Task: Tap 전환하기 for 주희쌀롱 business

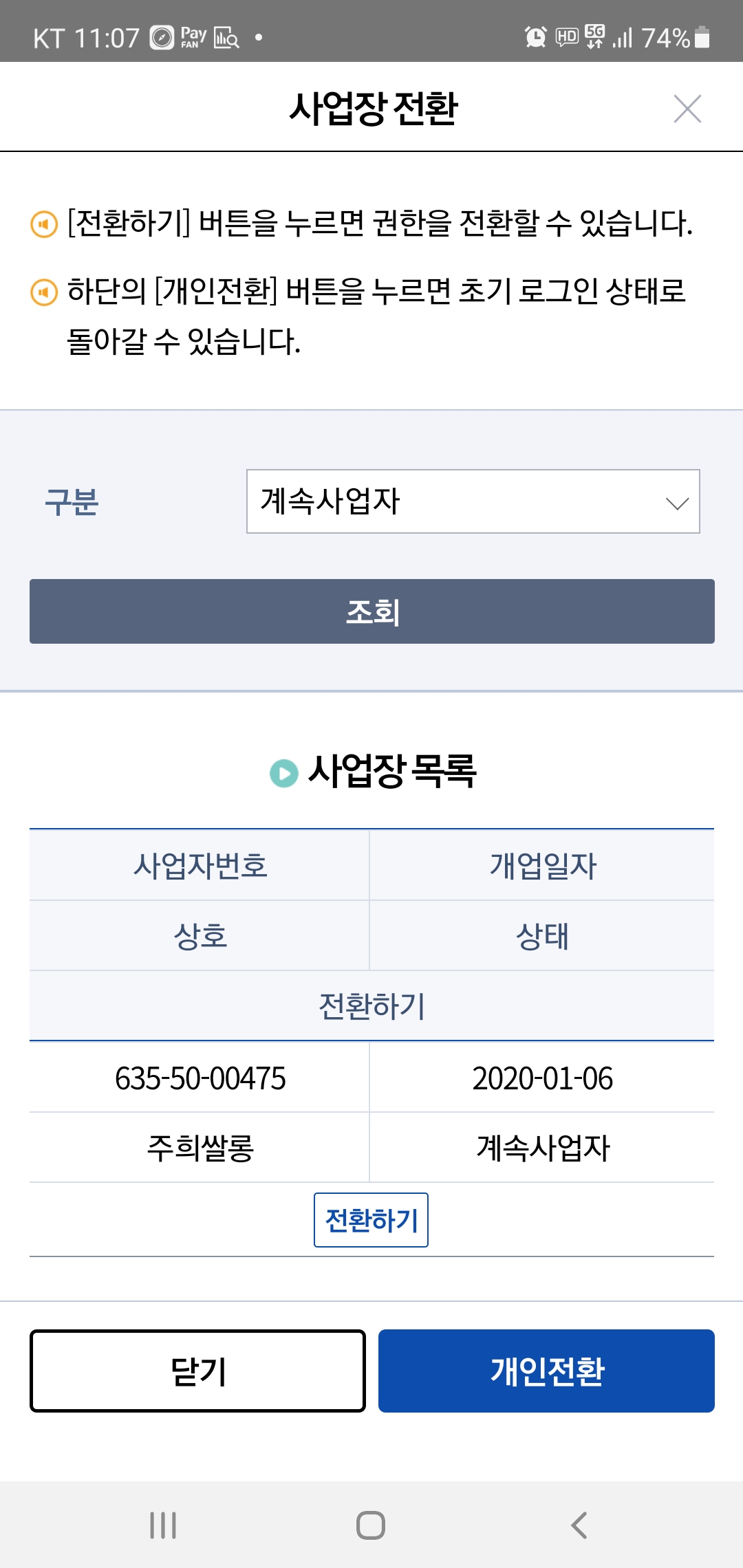Action: [371, 1220]
